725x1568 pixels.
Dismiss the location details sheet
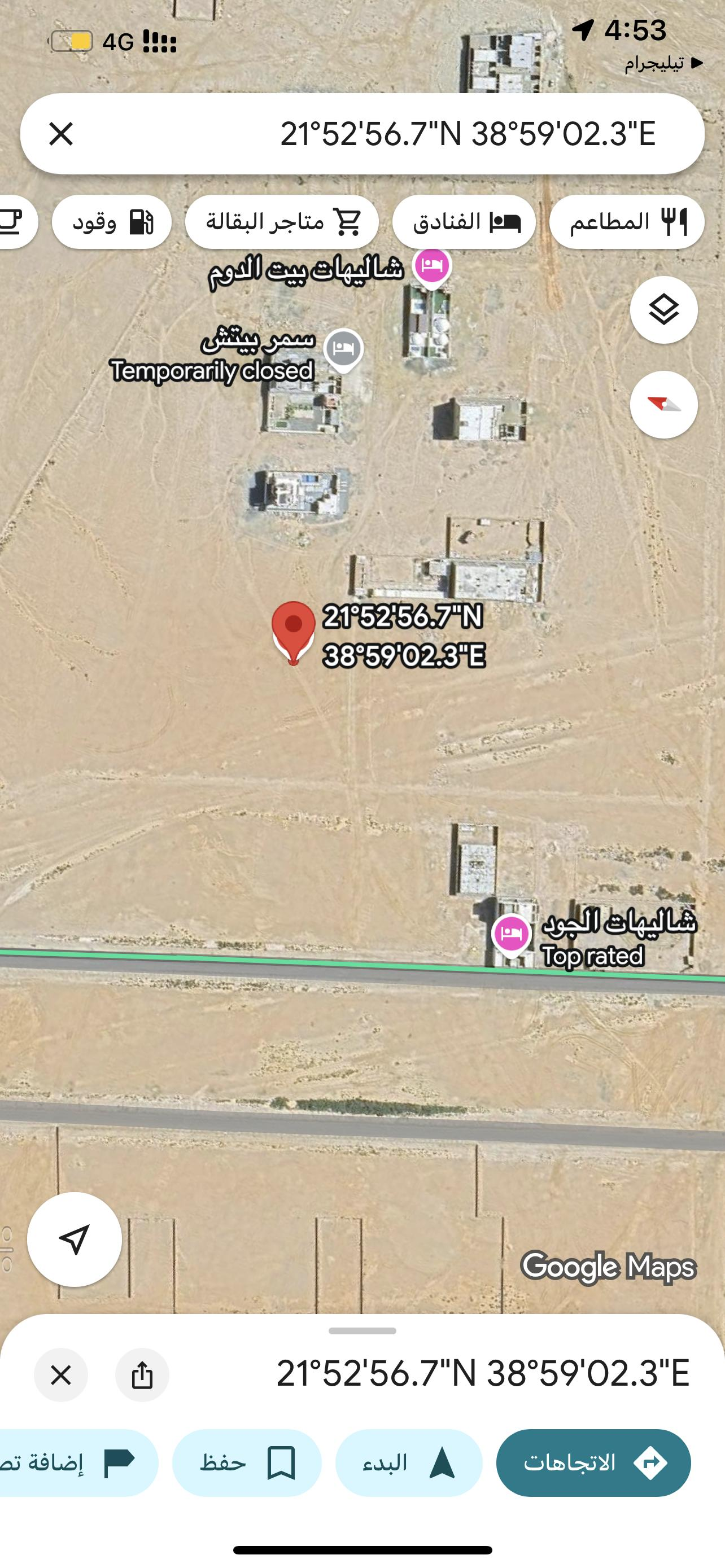[61, 1375]
